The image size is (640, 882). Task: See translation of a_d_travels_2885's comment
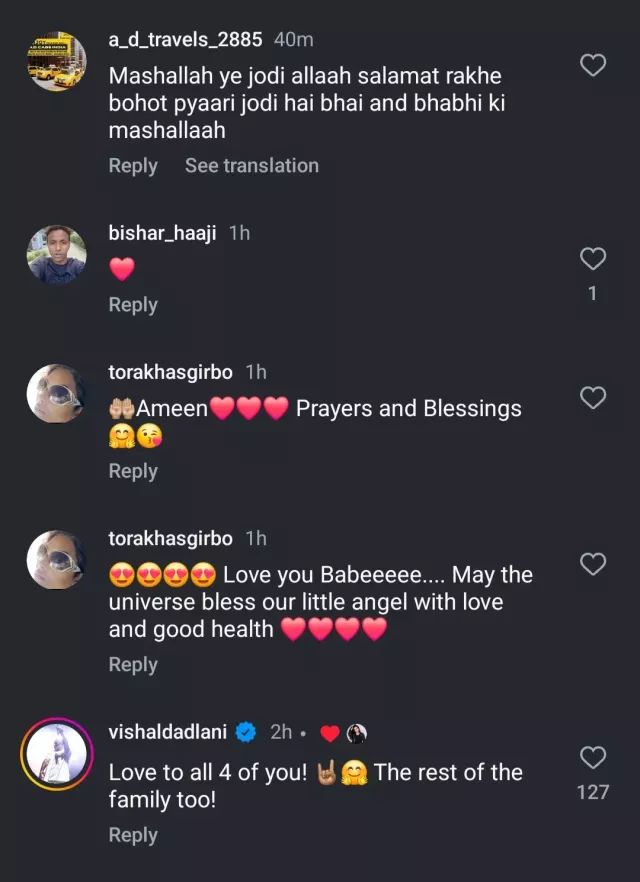(251, 166)
